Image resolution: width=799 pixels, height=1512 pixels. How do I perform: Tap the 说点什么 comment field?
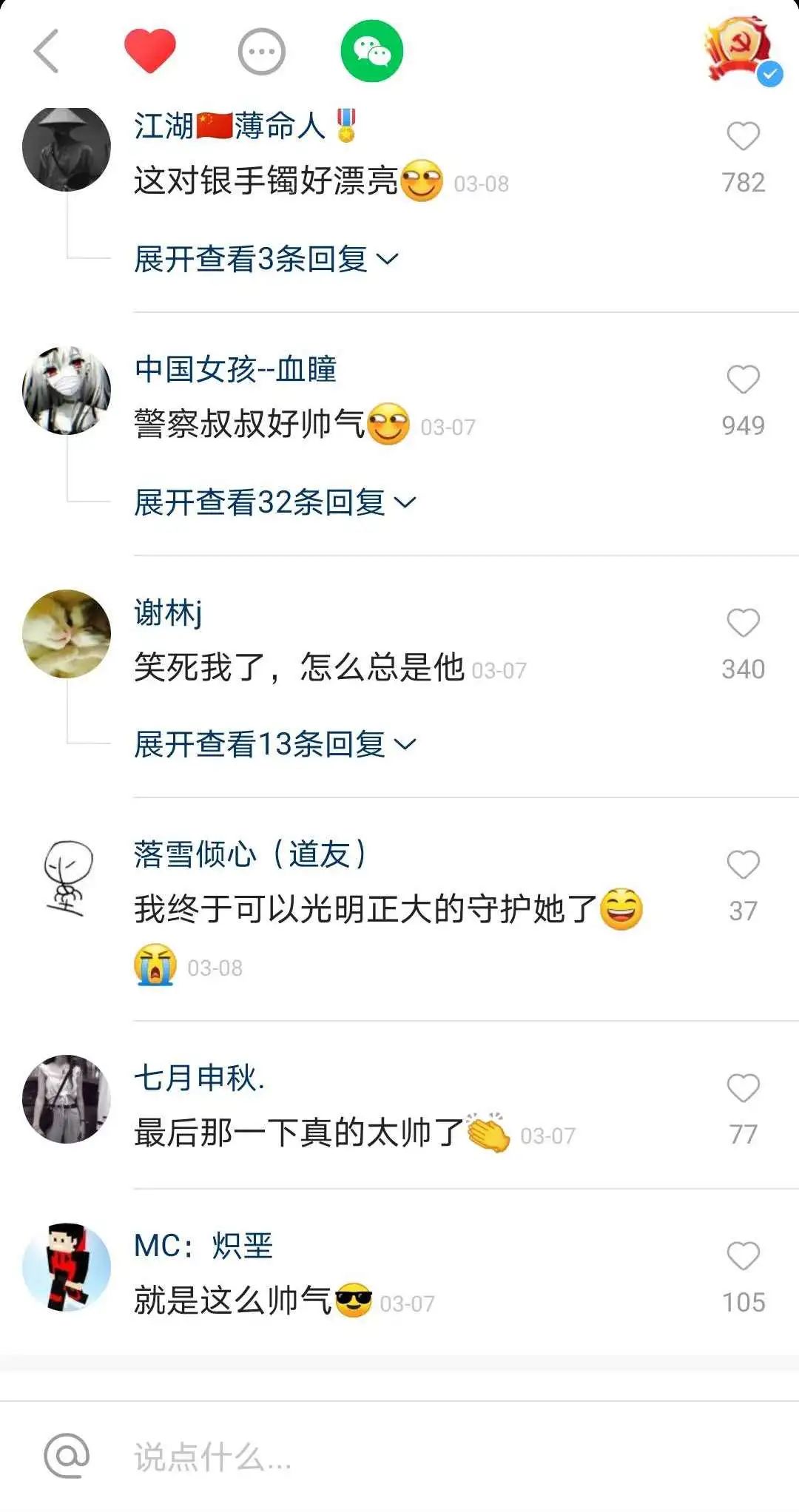(370, 1457)
